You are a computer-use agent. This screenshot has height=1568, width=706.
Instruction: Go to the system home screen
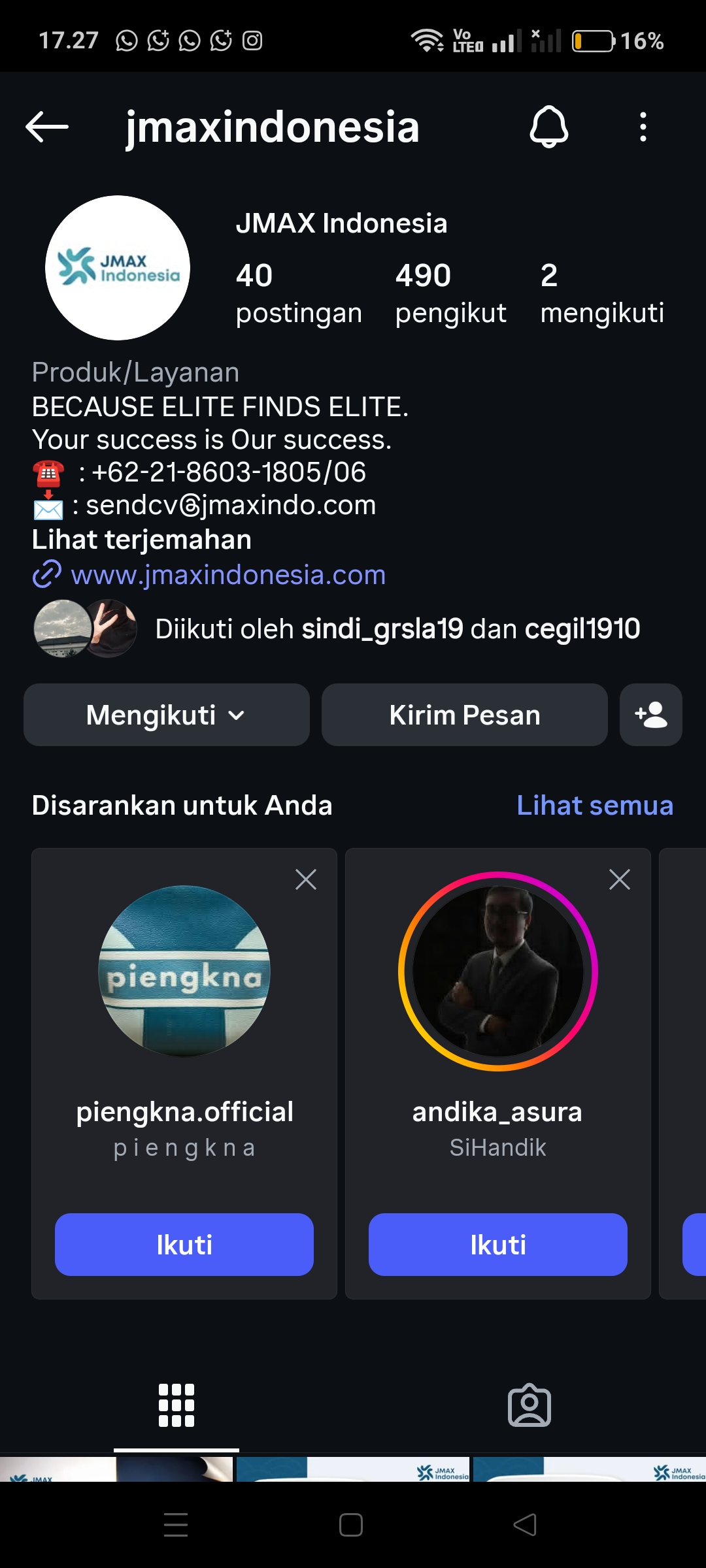tap(351, 1526)
